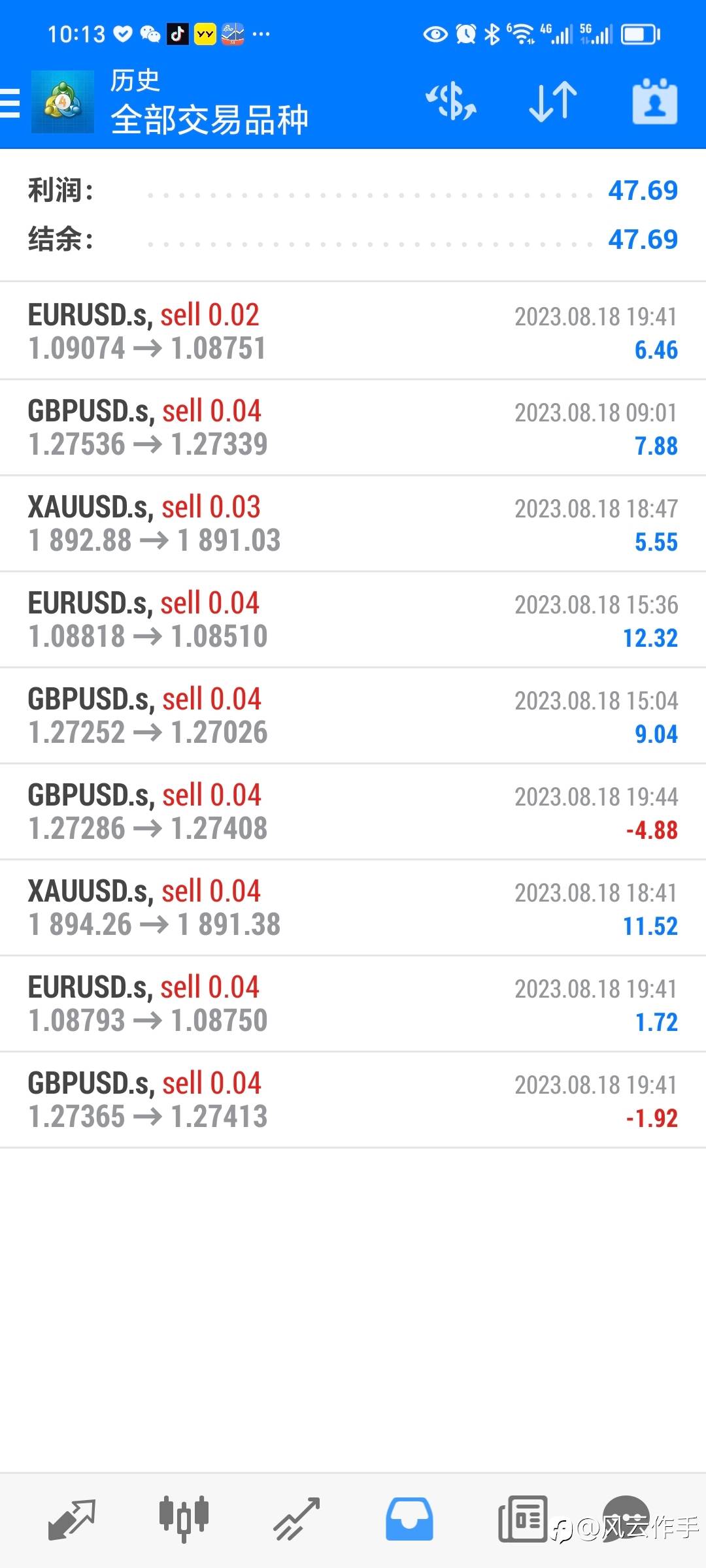Switch to the Trade tab
Image resolution: width=706 pixels, height=1568 pixels.
click(296, 1519)
